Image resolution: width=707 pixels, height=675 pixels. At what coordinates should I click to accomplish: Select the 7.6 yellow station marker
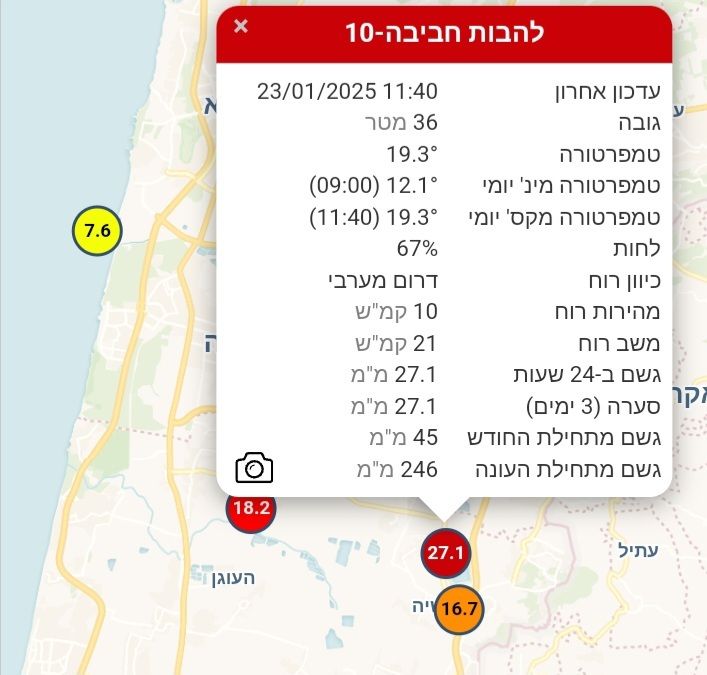(97, 231)
